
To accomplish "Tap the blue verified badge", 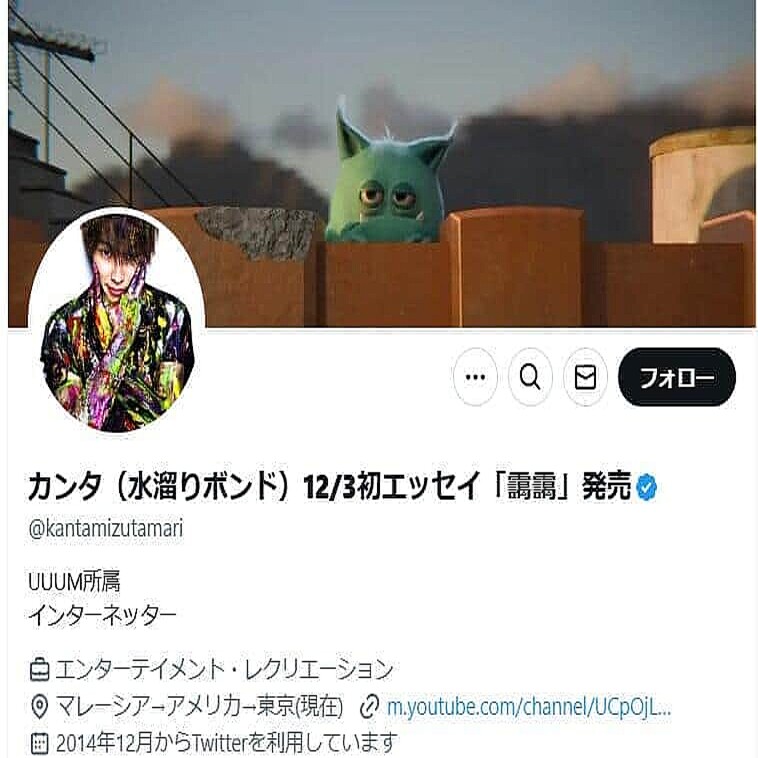I will pos(647,488).
